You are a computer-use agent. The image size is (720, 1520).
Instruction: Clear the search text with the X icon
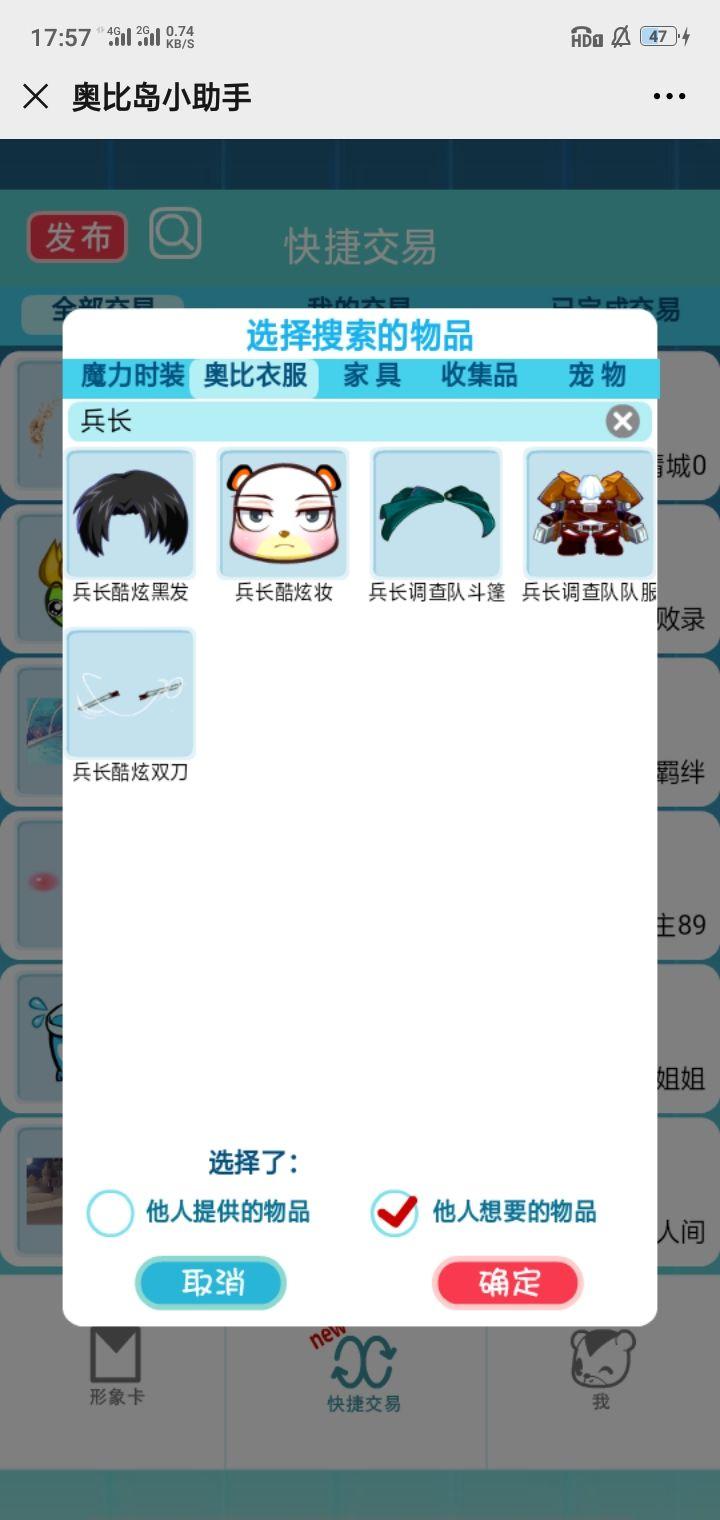pos(622,421)
